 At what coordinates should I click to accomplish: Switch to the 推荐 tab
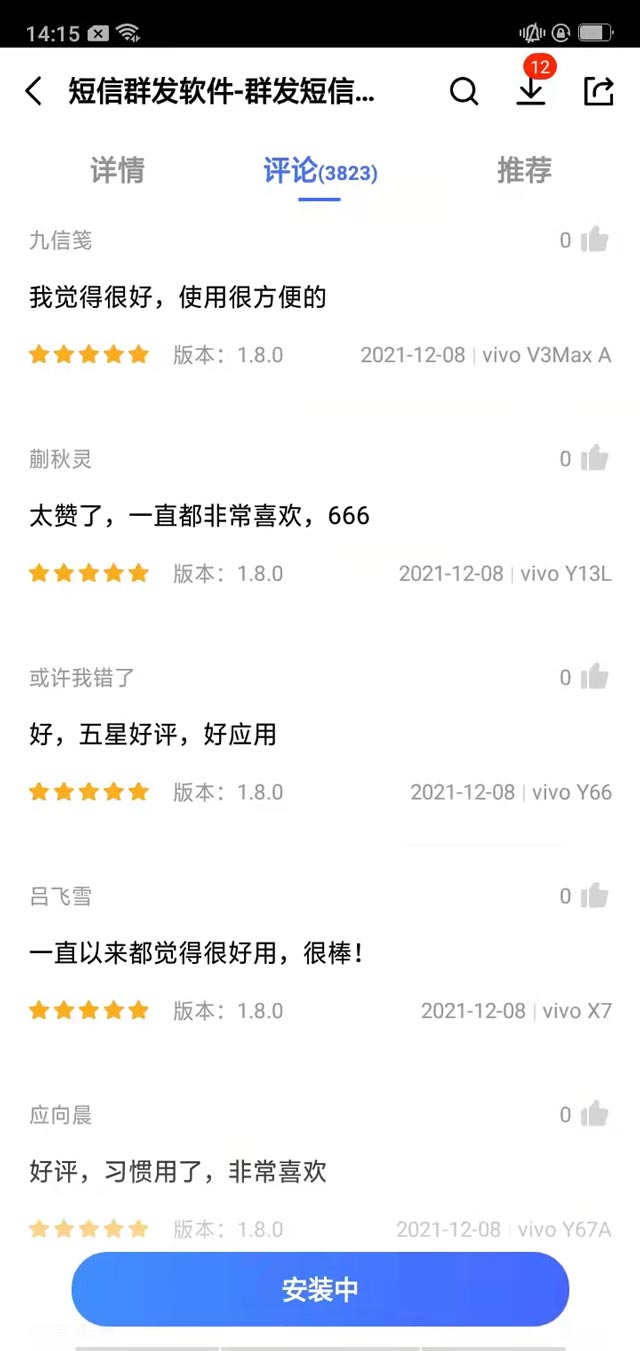pos(524,171)
